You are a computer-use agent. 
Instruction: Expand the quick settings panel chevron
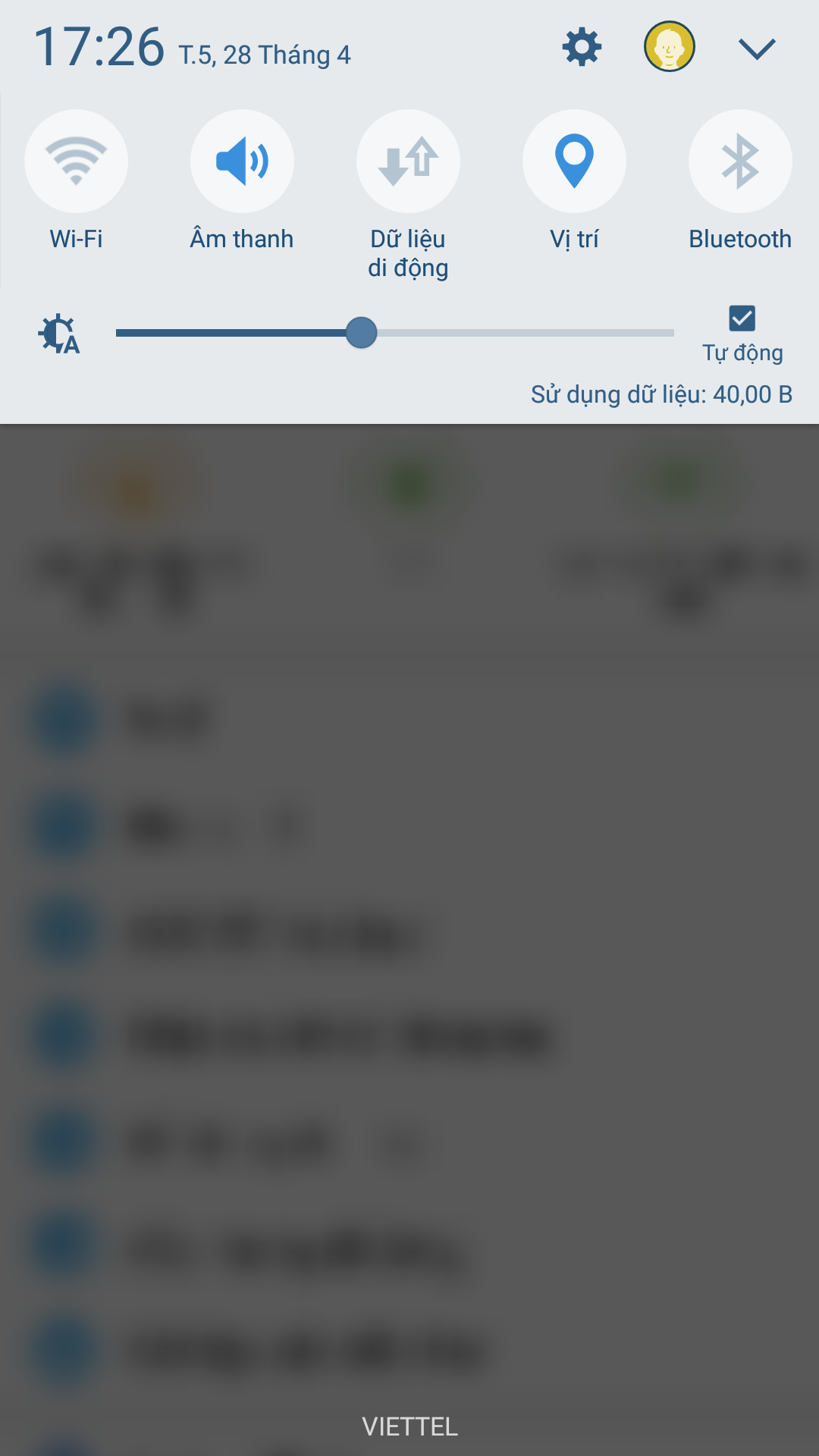pos(757,49)
